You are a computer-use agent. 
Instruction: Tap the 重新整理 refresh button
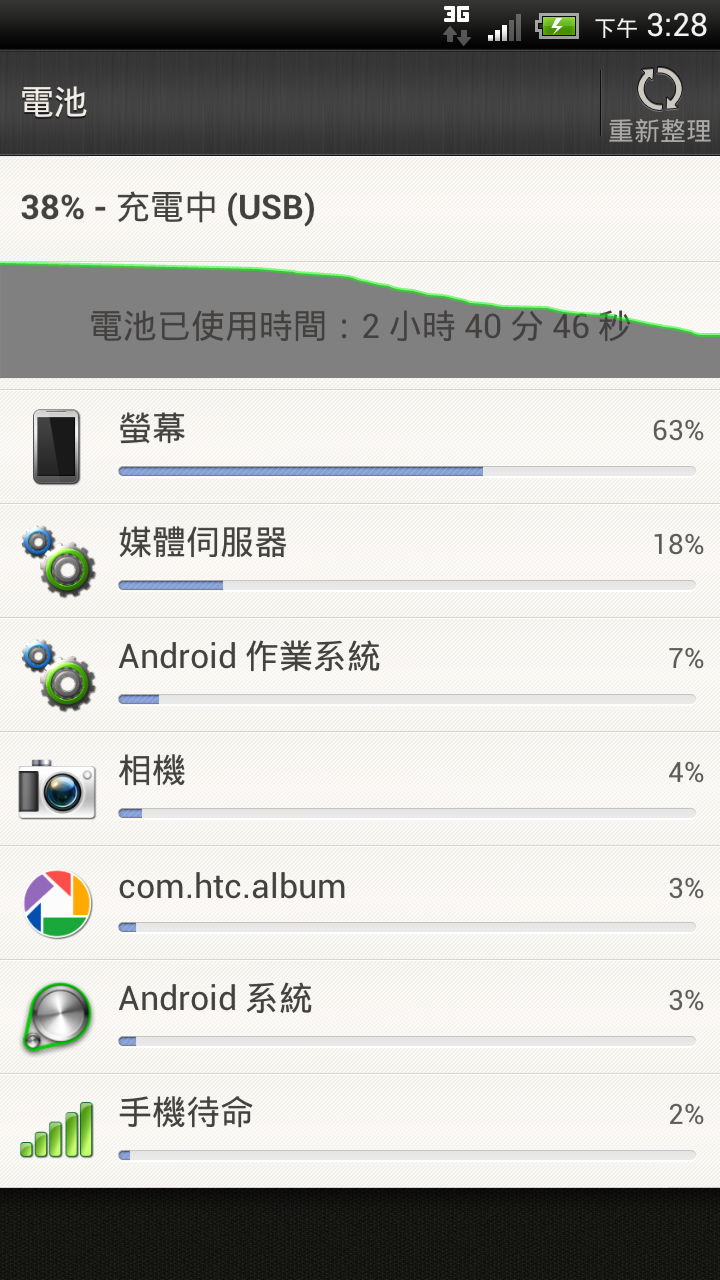pos(660,103)
